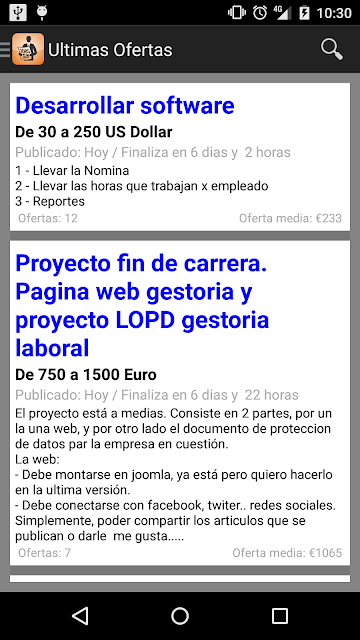The height and width of the screenshot is (640, 360).
Task: Show recent apps via the square button
Action: pyautogui.click(x=280, y=616)
